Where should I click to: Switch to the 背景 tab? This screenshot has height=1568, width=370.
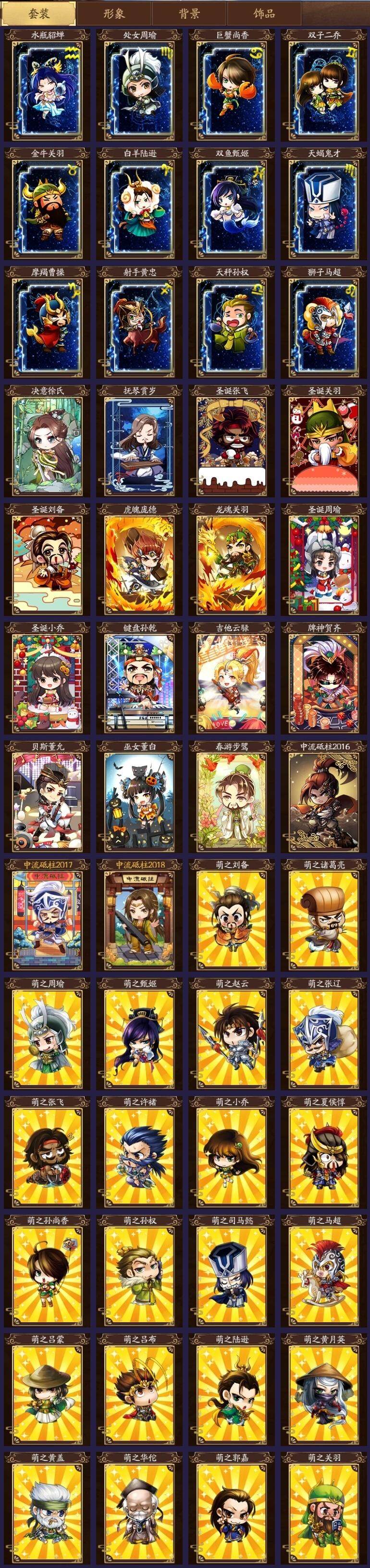coord(189,13)
